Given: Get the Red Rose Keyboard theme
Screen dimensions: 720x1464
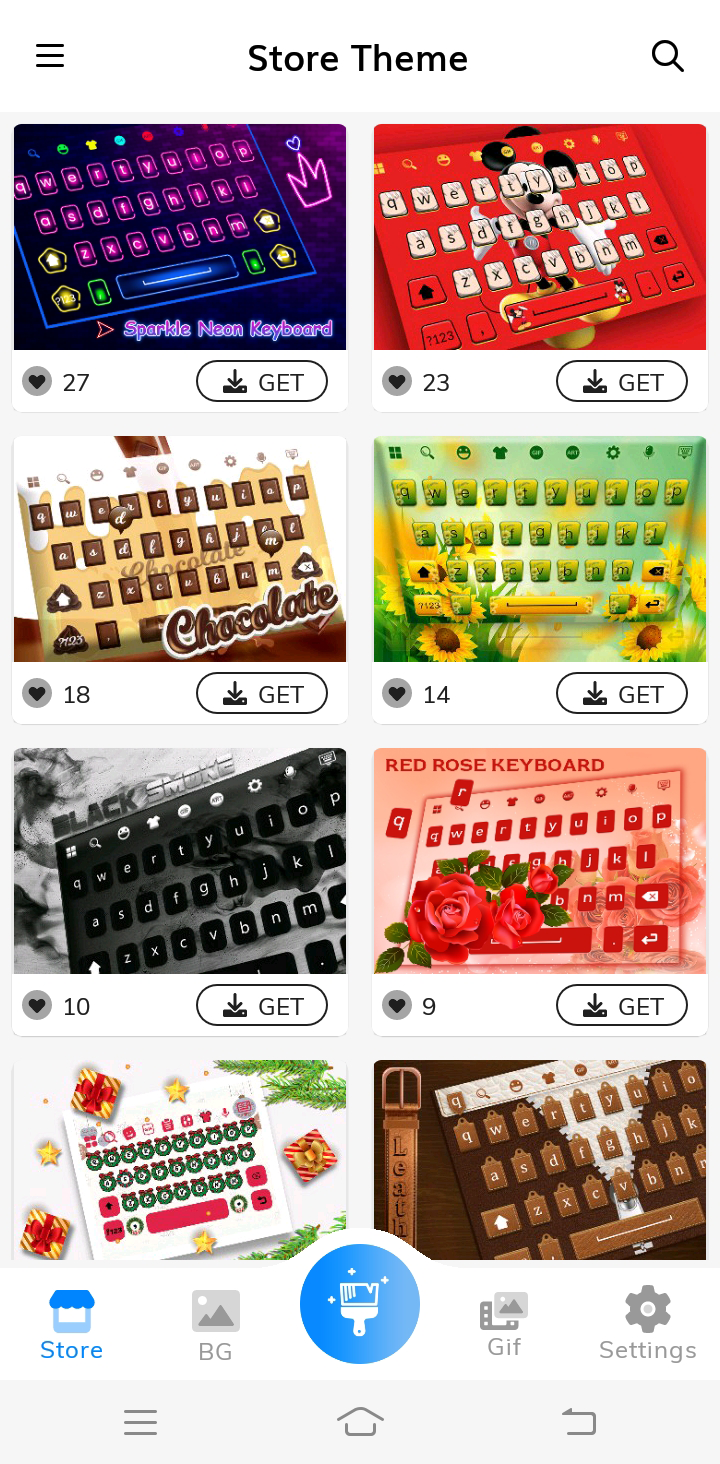Looking at the screenshot, I should 622,1006.
